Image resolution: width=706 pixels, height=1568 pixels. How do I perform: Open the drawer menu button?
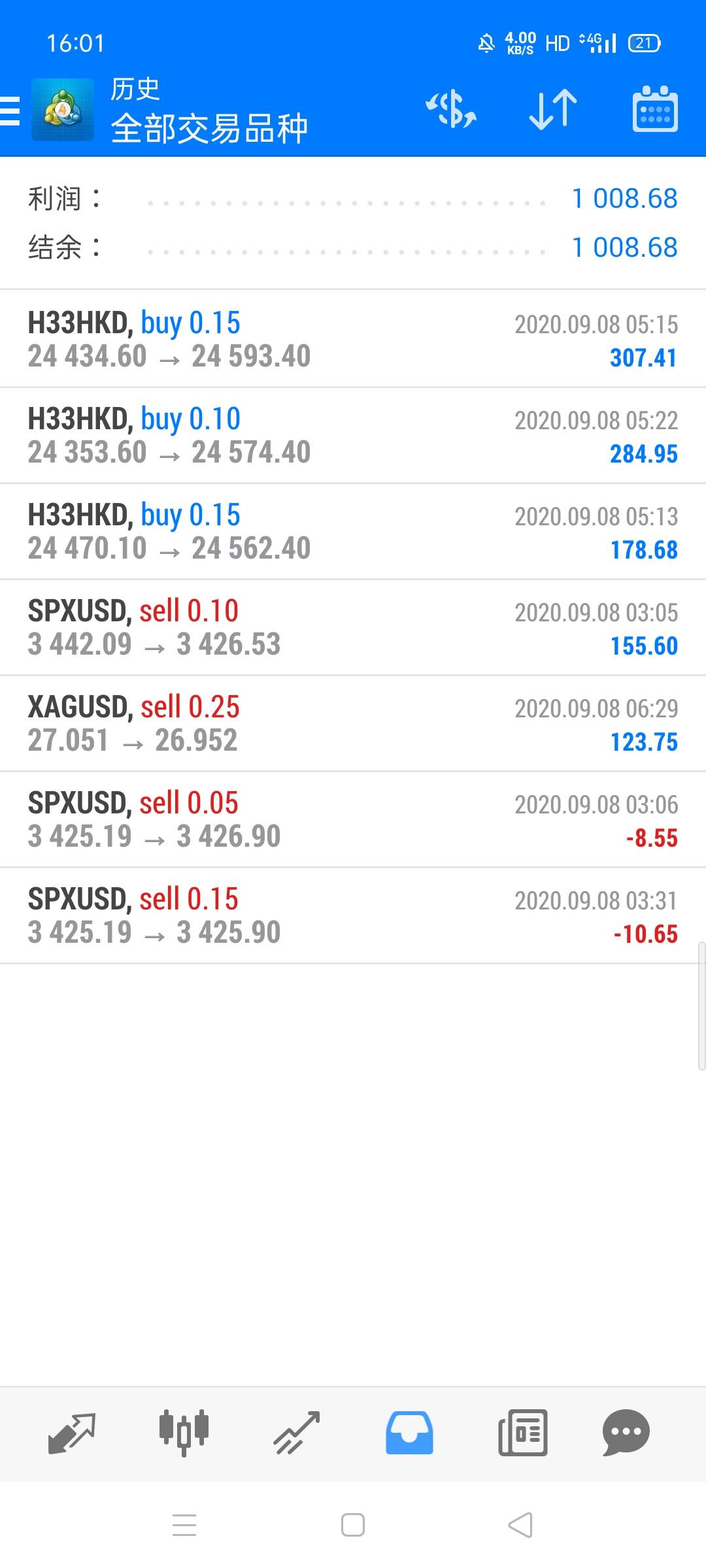pyautogui.click(x=10, y=110)
